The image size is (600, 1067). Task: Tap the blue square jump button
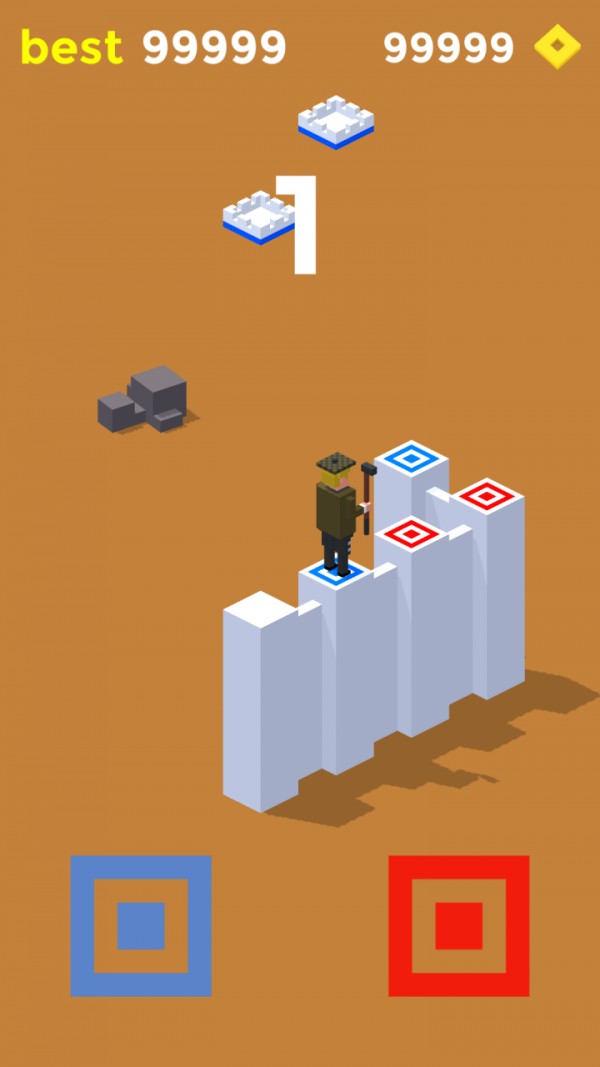(x=141, y=926)
